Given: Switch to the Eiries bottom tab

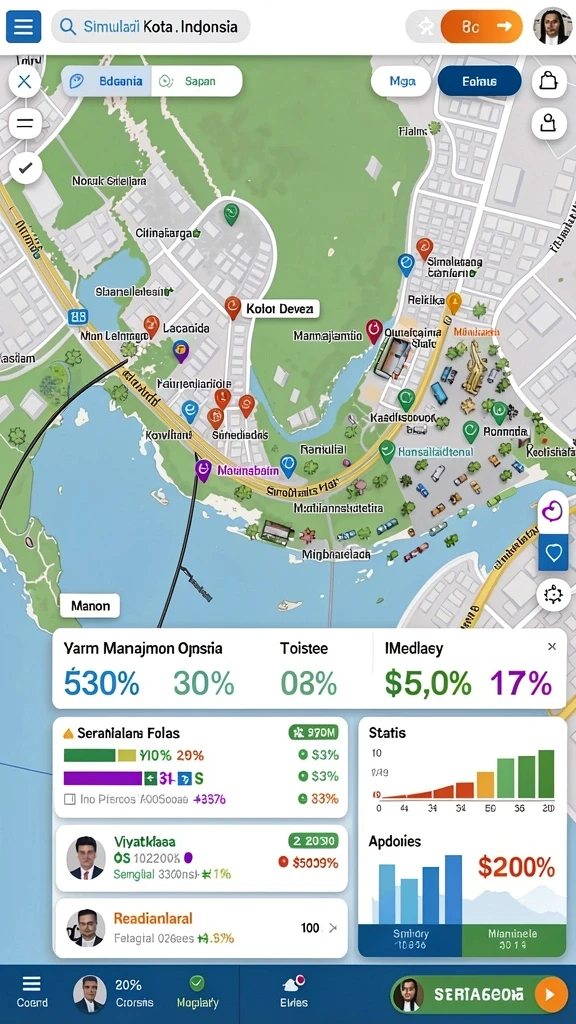Looking at the screenshot, I should click(294, 993).
